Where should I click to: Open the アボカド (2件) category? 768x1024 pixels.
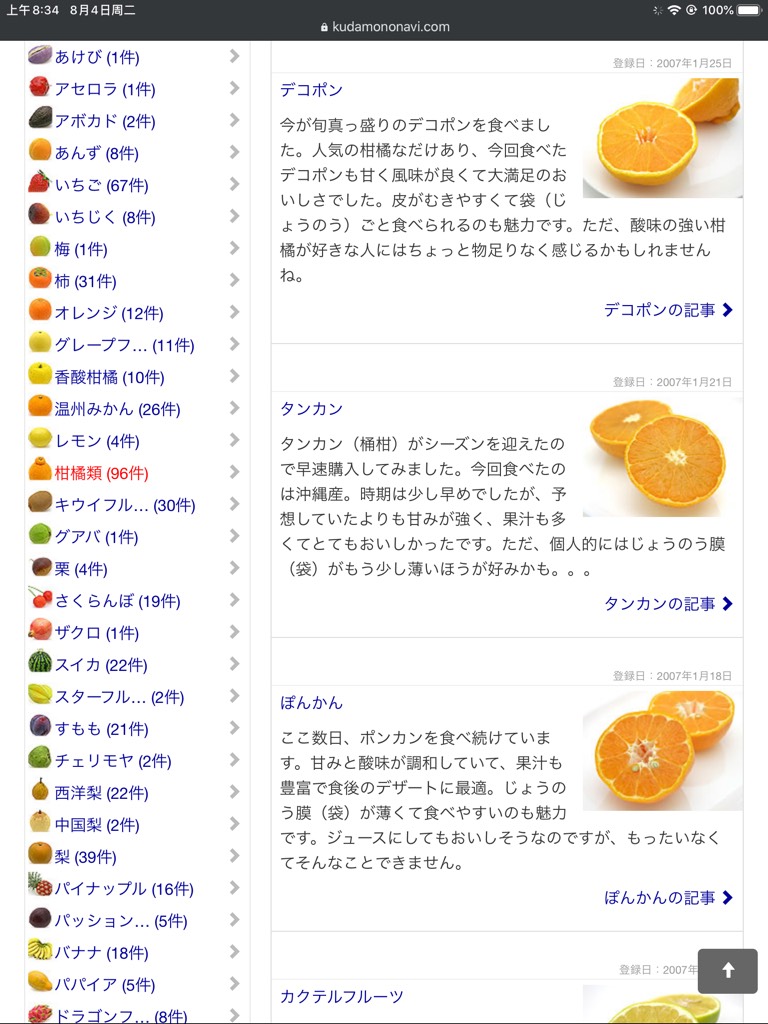pos(105,121)
